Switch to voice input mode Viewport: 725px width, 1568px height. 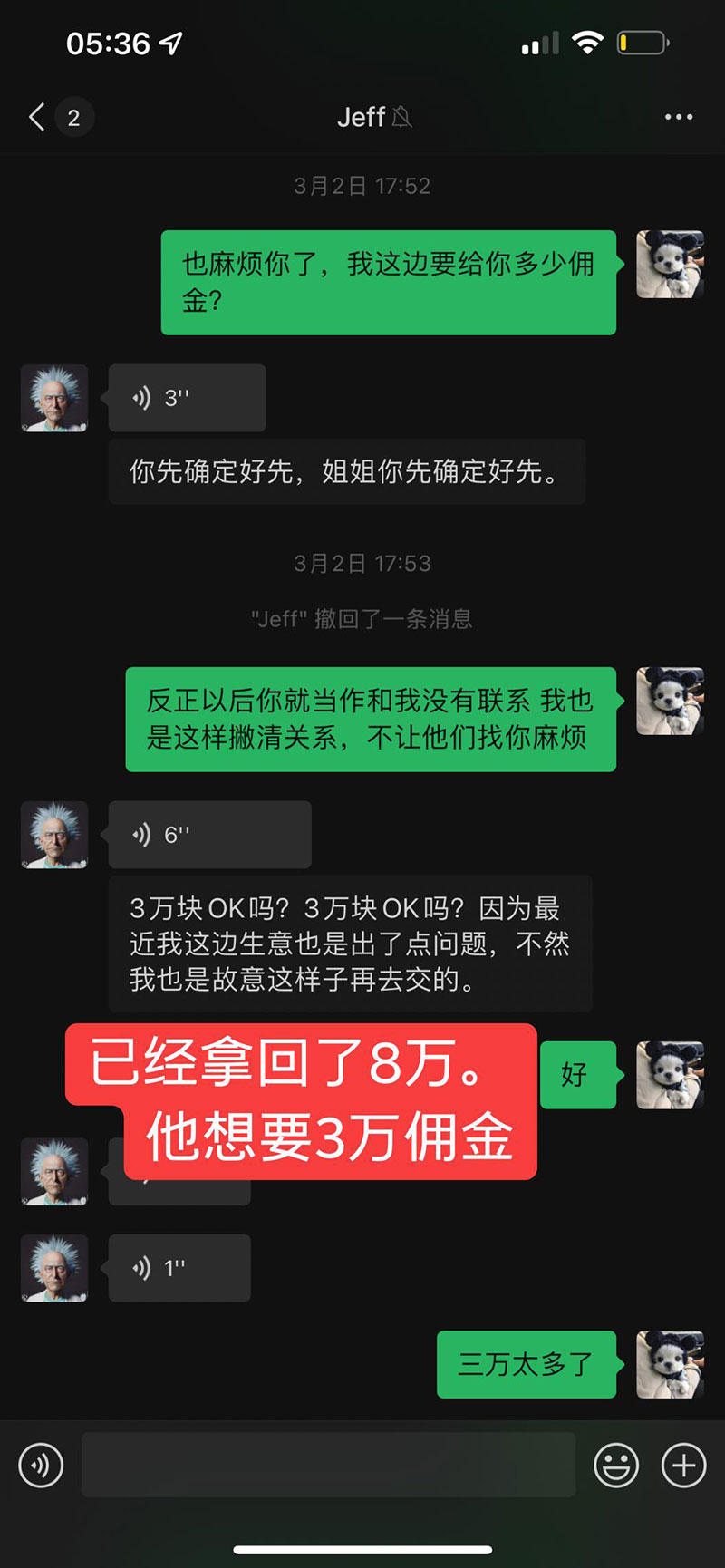(42, 1465)
